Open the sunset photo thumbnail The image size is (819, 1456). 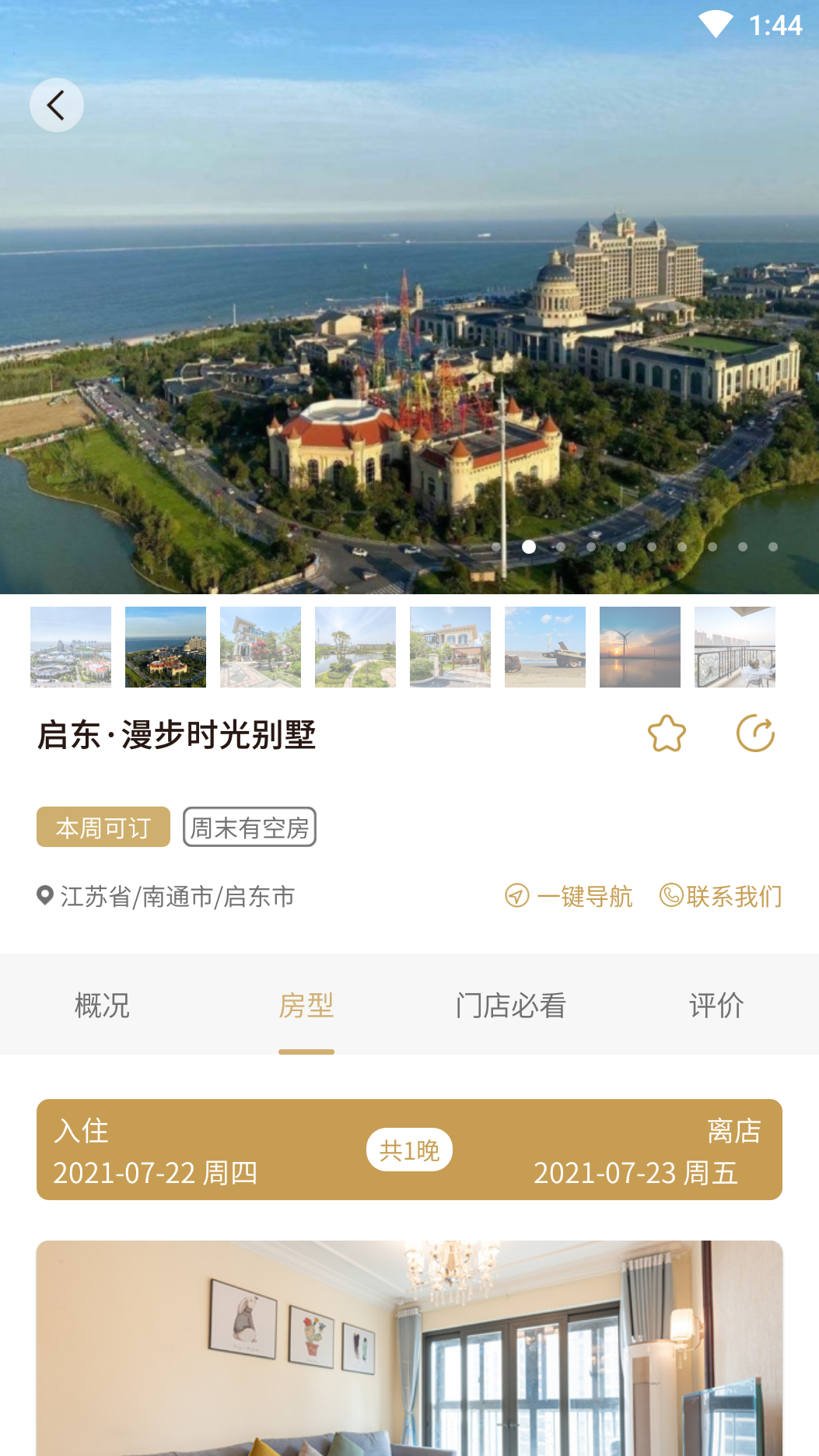[x=639, y=646]
